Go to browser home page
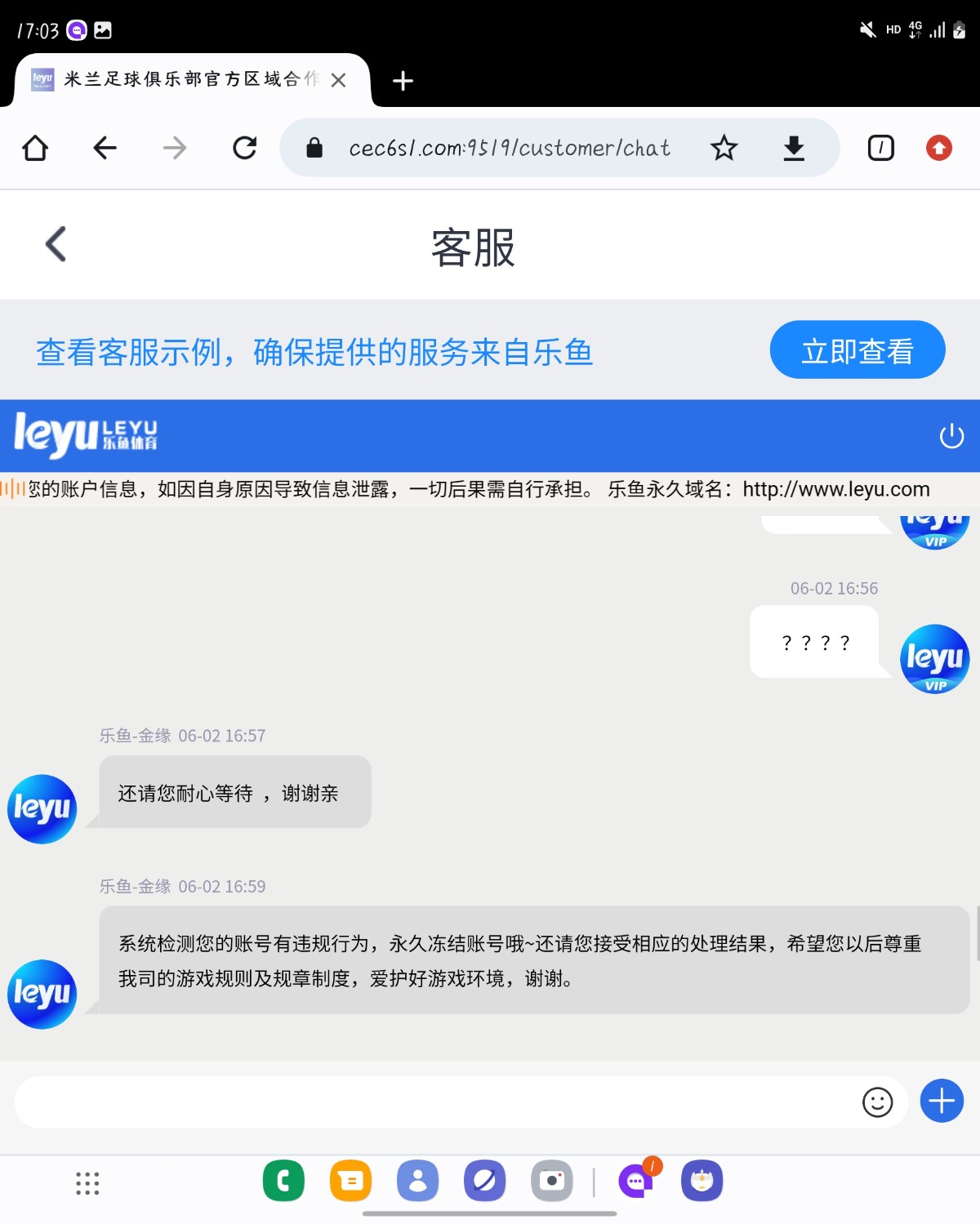This screenshot has height=1224, width=980. [x=35, y=148]
